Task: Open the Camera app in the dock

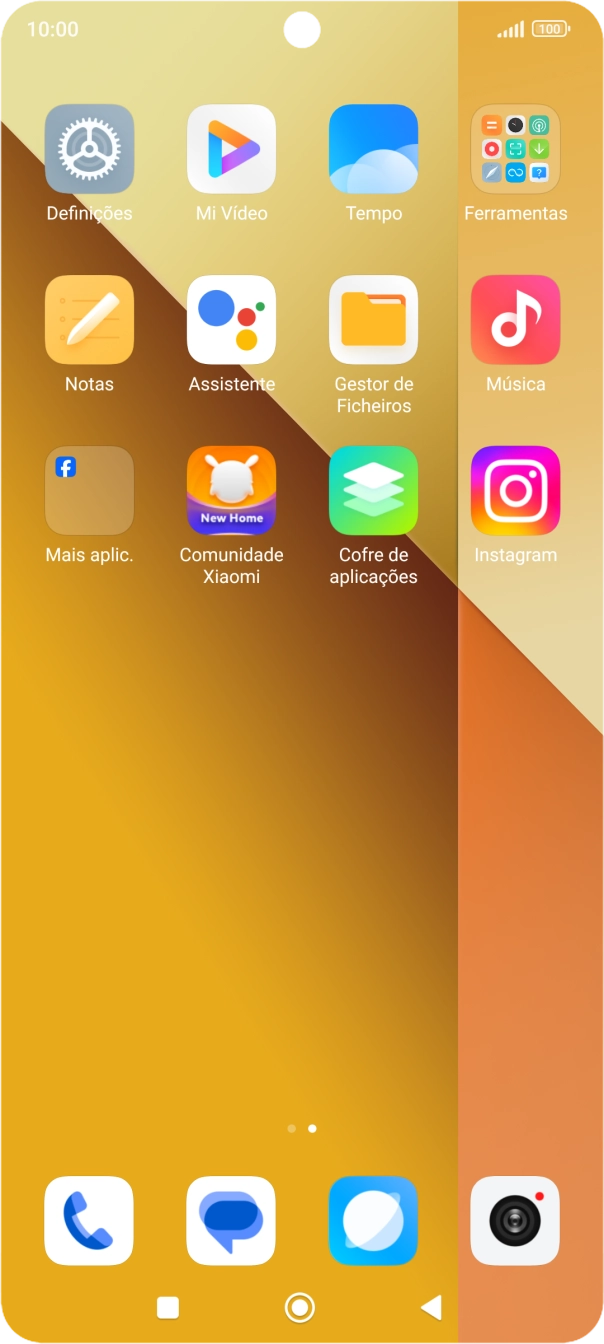Action: pyautogui.click(x=515, y=1221)
